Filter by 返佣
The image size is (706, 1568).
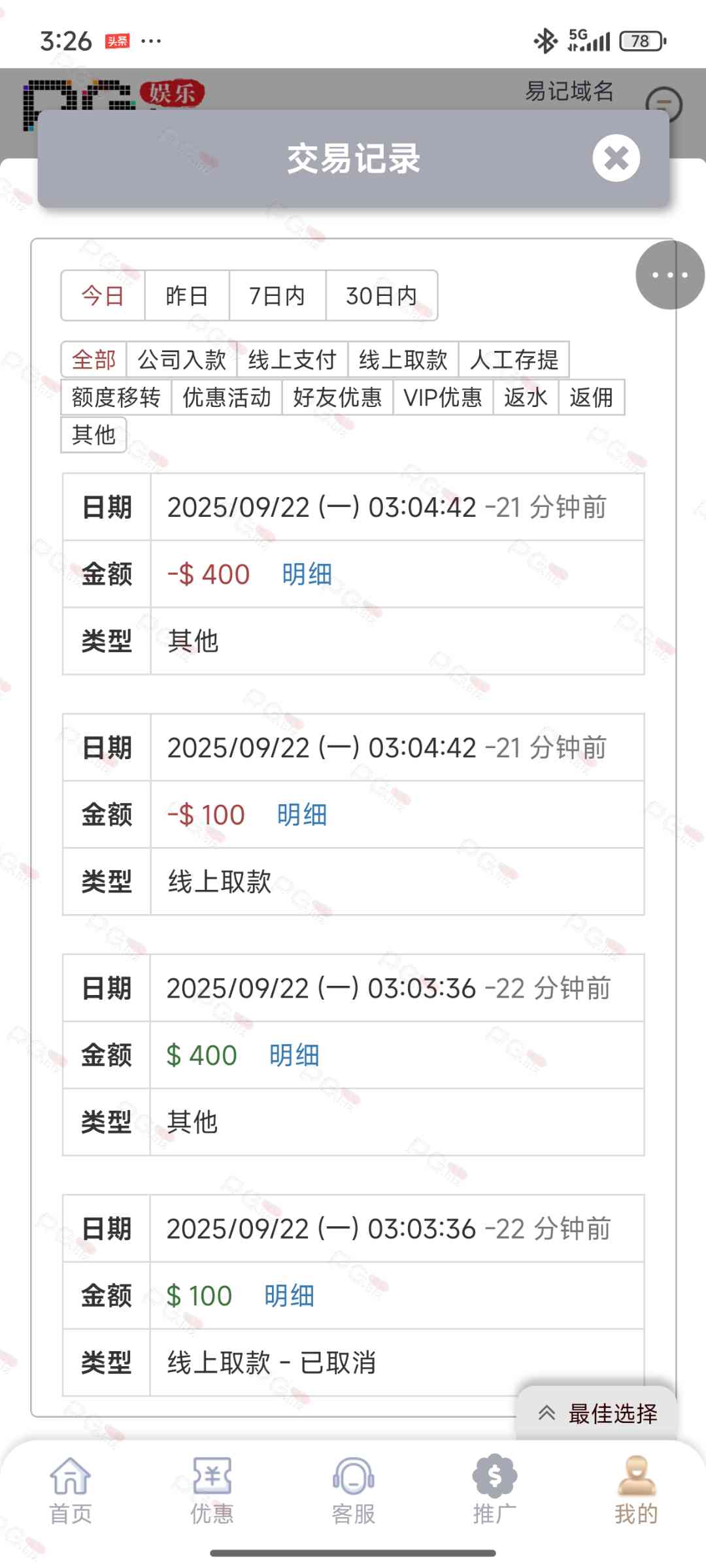tap(592, 397)
